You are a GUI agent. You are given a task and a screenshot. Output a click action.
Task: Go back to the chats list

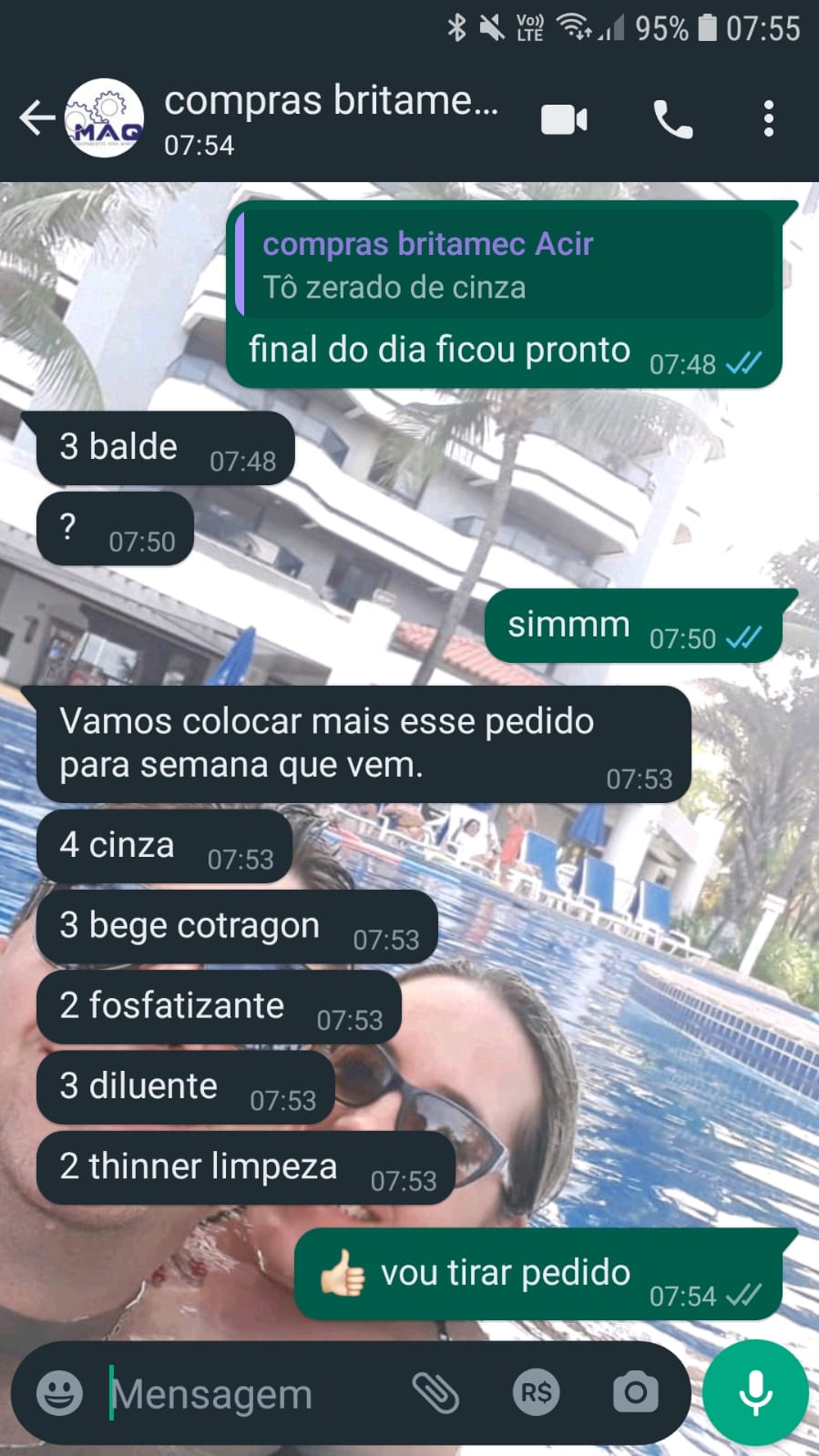[36, 118]
